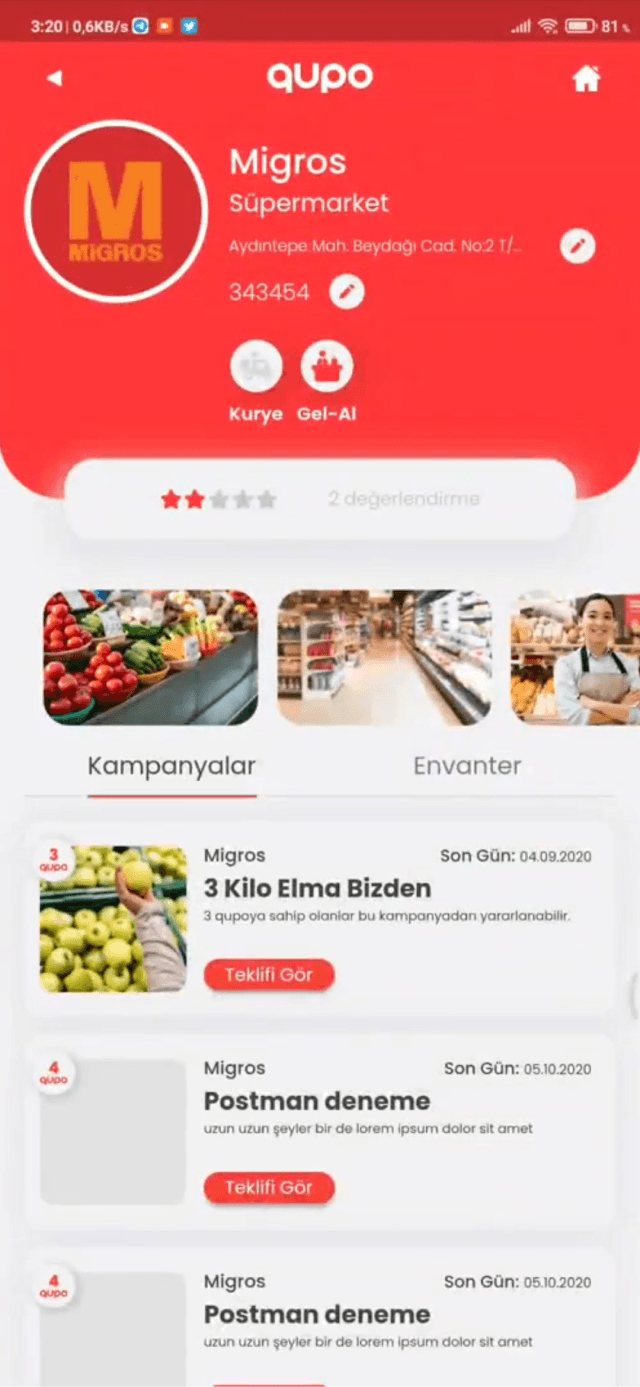Select the Gel-Al pickup option
This screenshot has width=640, height=1387.
coord(327,367)
